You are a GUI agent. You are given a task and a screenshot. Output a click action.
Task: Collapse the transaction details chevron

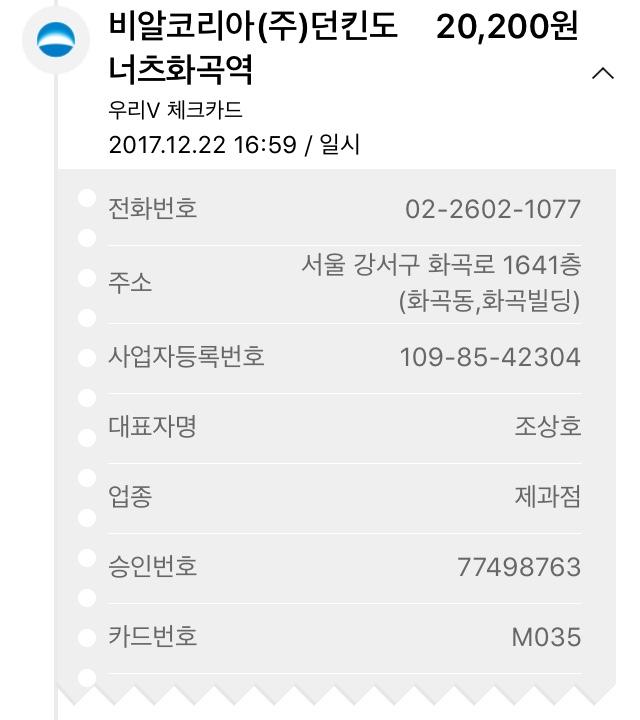click(x=603, y=73)
